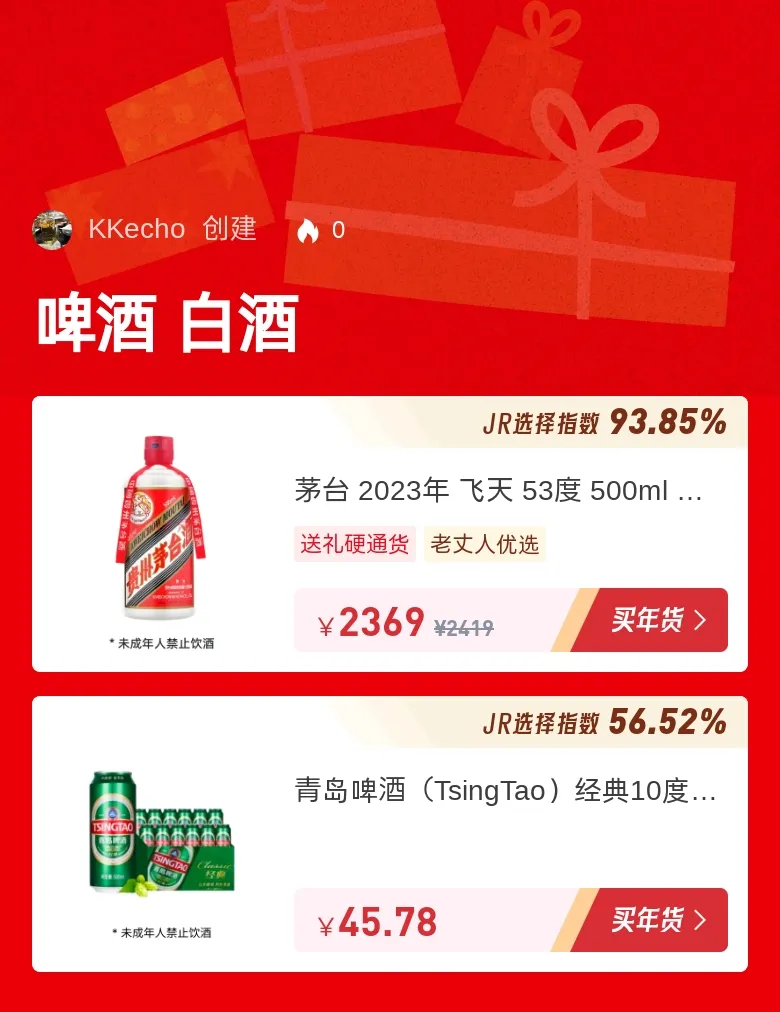Click the crossed-out ¥2419 original price

click(x=464, y=626)
